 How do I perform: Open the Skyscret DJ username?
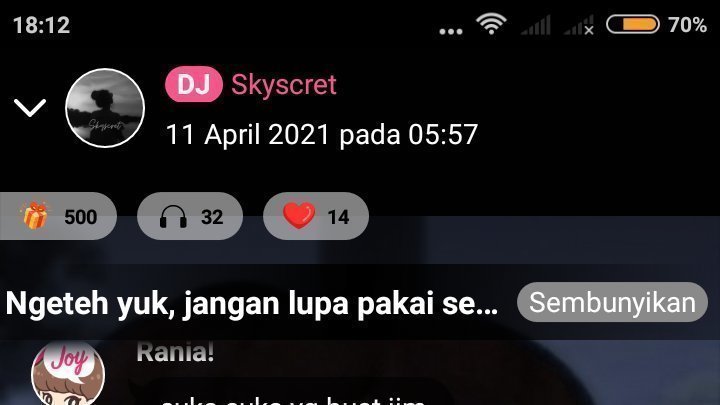284,85
